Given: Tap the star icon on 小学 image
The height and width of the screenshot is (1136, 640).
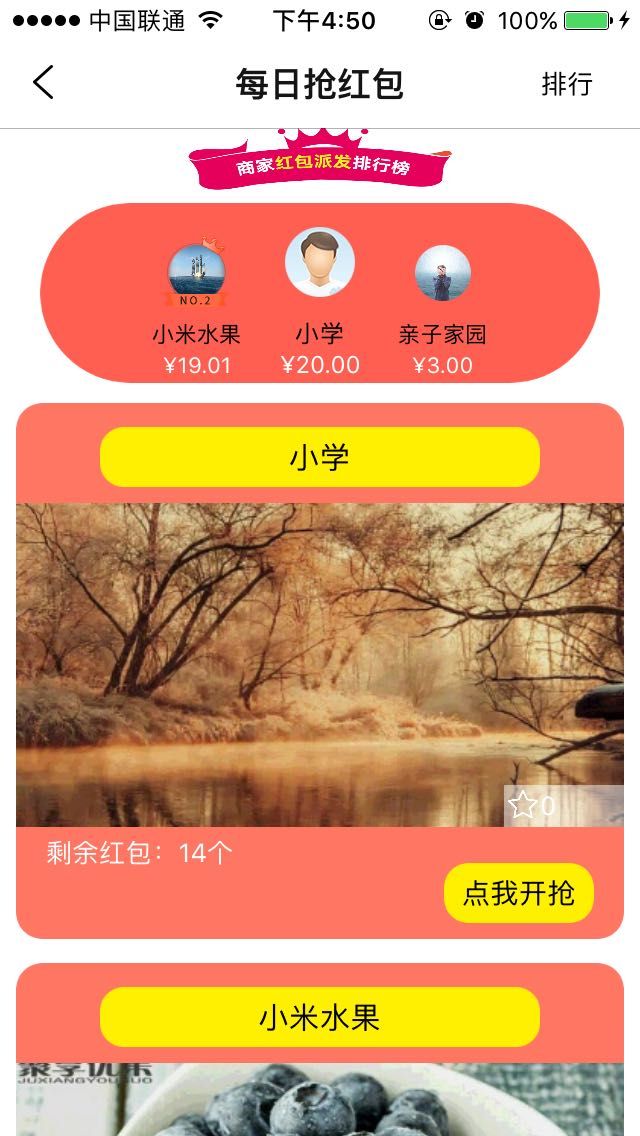Looking at the screenshot, I should (x=523, y=806).
